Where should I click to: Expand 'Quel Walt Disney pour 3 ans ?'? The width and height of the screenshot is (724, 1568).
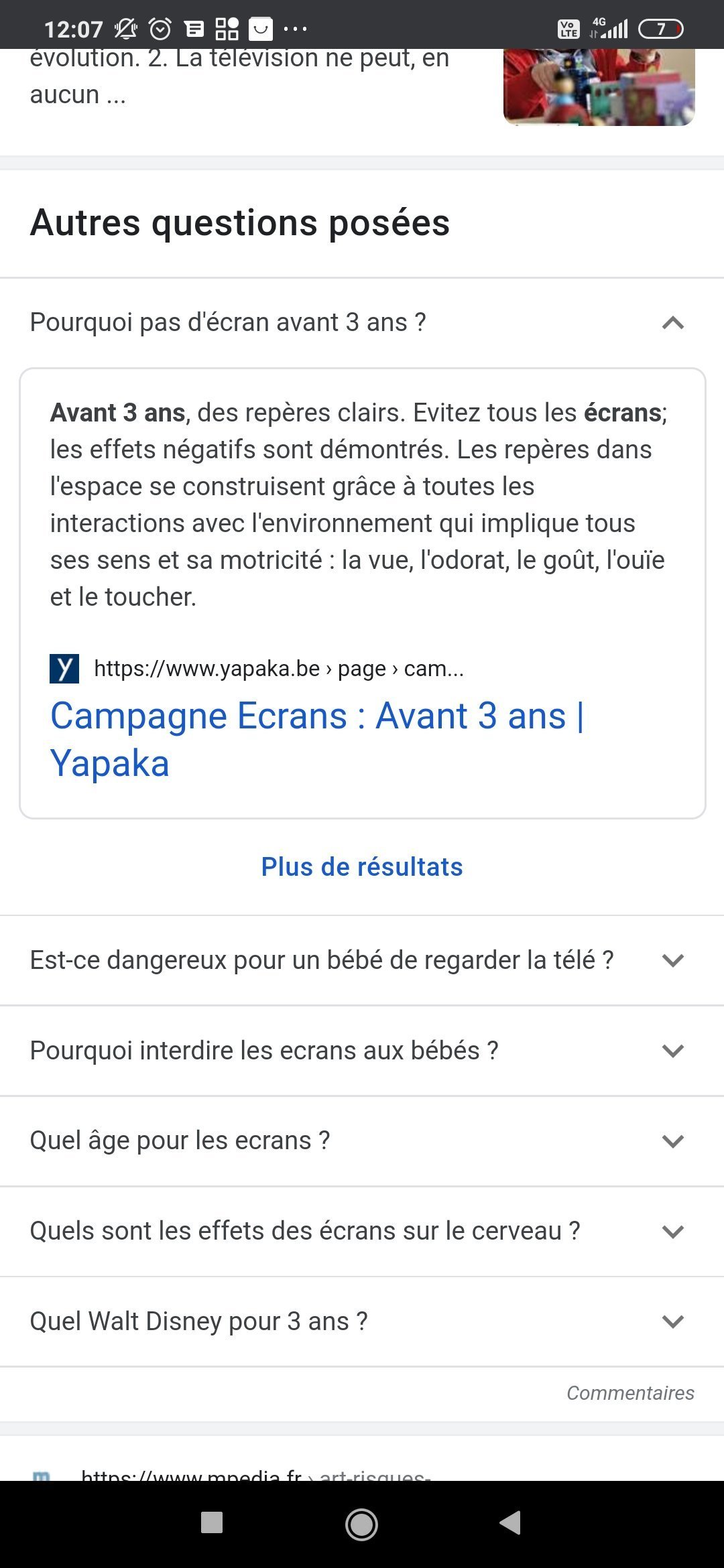tap(362, 1321)
